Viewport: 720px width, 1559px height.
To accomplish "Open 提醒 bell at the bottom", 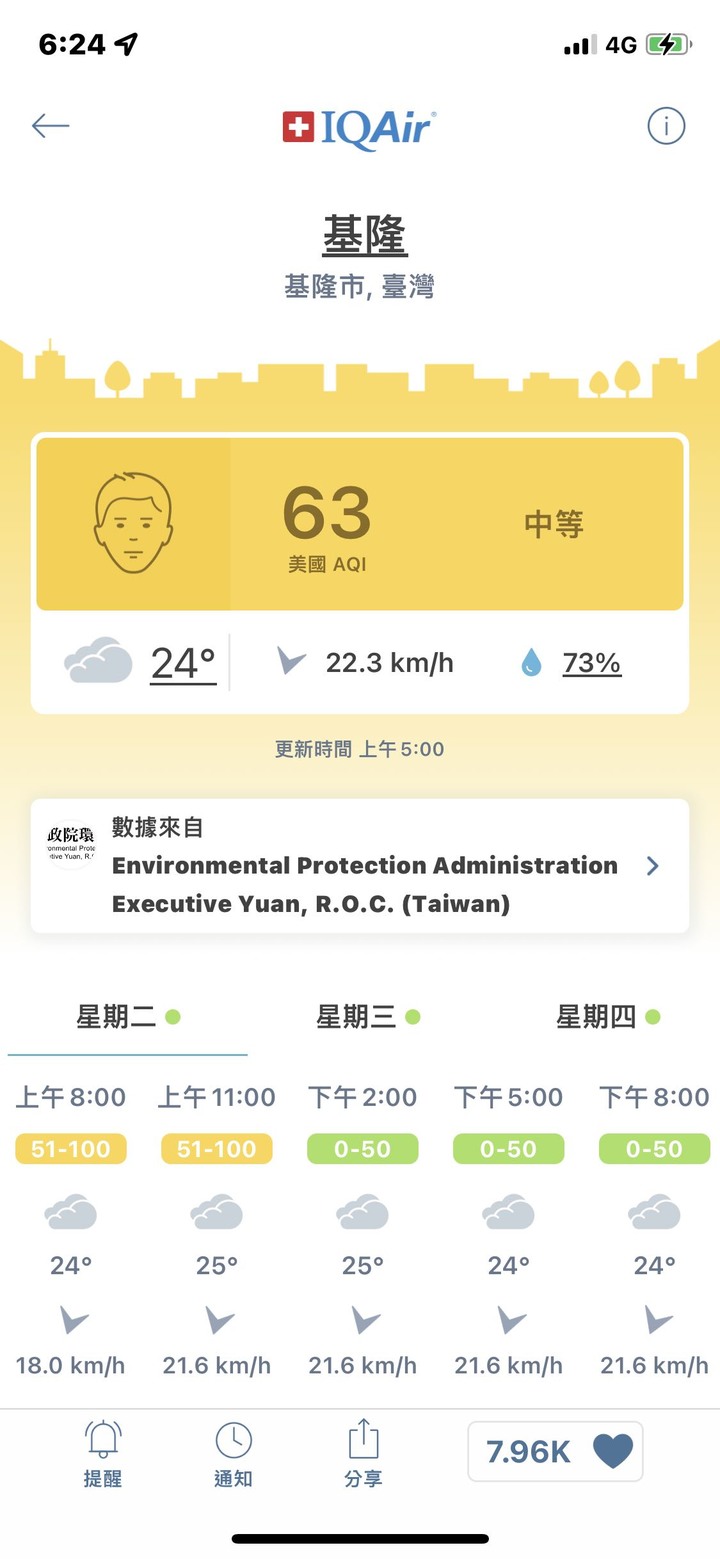I will click(x=102, y=1454).
